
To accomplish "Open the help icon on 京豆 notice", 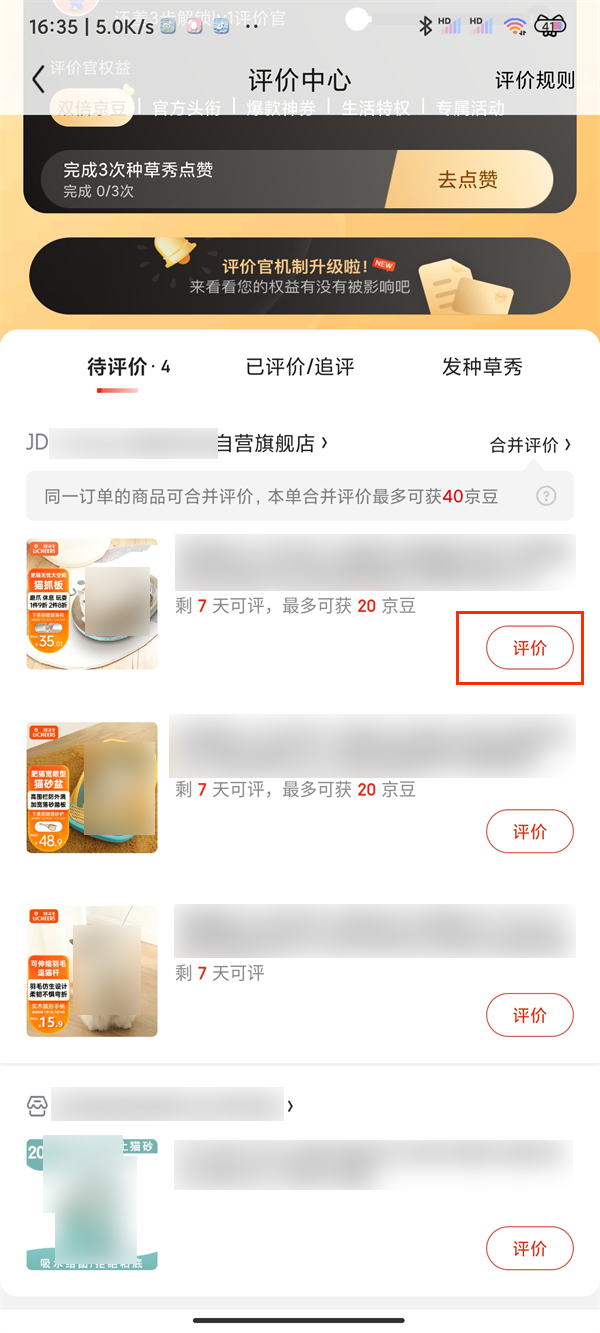I will [x=546, y=496].
